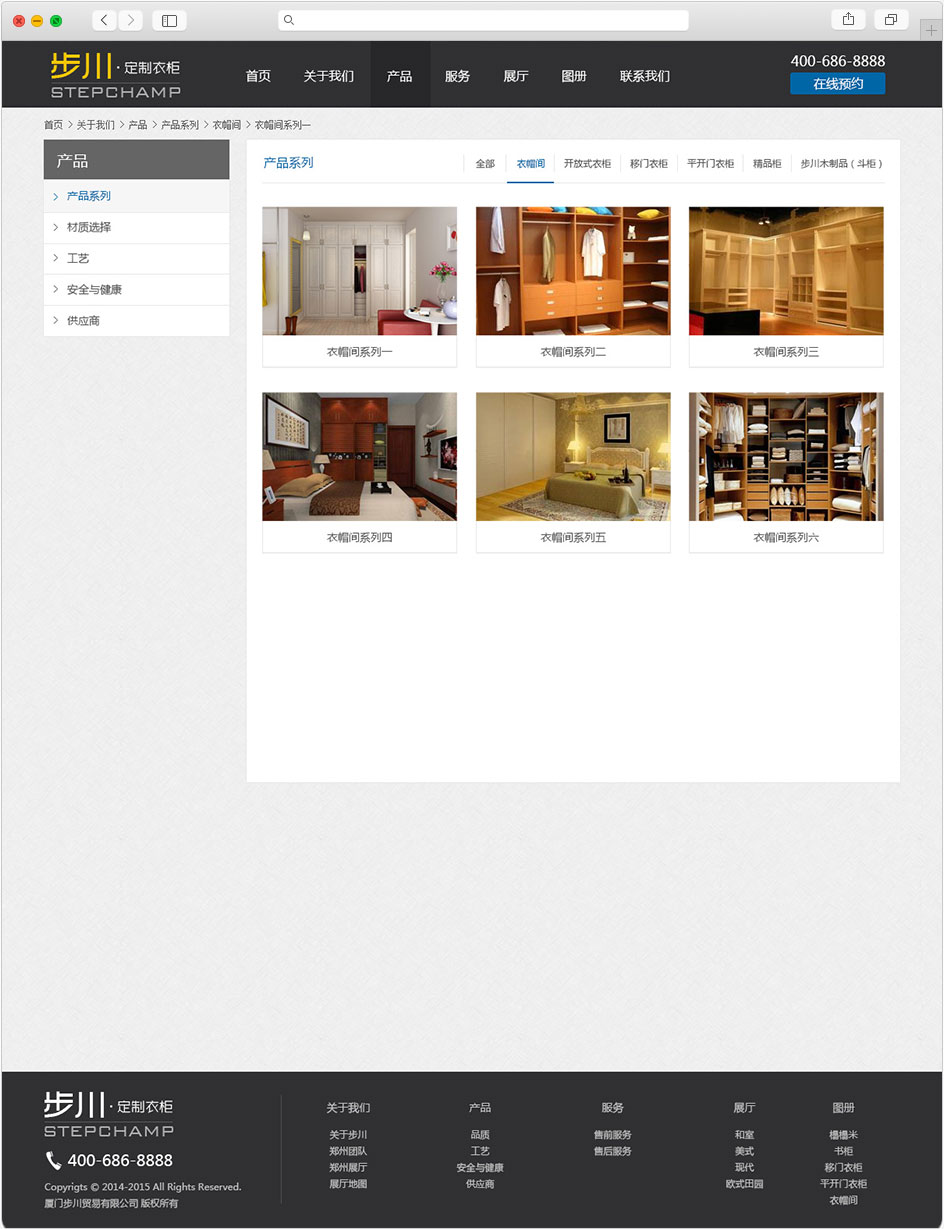The image size is (944, 1229).
Task: Select the 精品柜 filter tab
Action: tap(767, 163)
